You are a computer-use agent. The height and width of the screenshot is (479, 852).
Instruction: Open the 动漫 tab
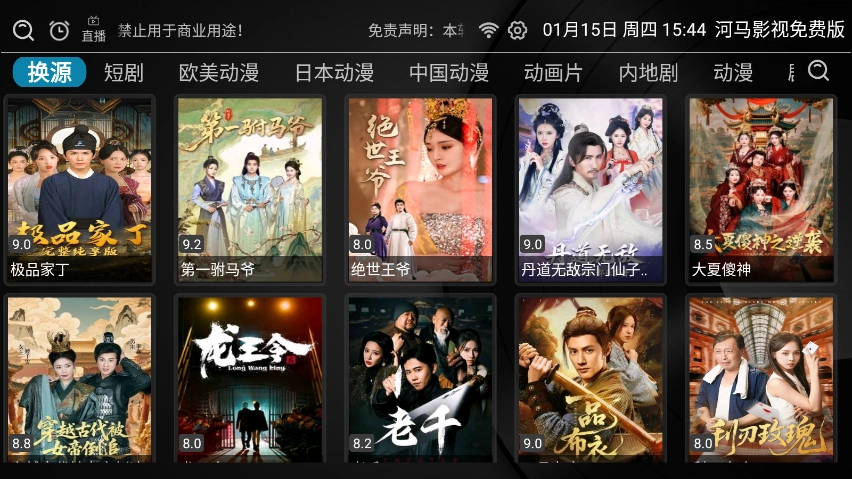(x=733, y=72)
